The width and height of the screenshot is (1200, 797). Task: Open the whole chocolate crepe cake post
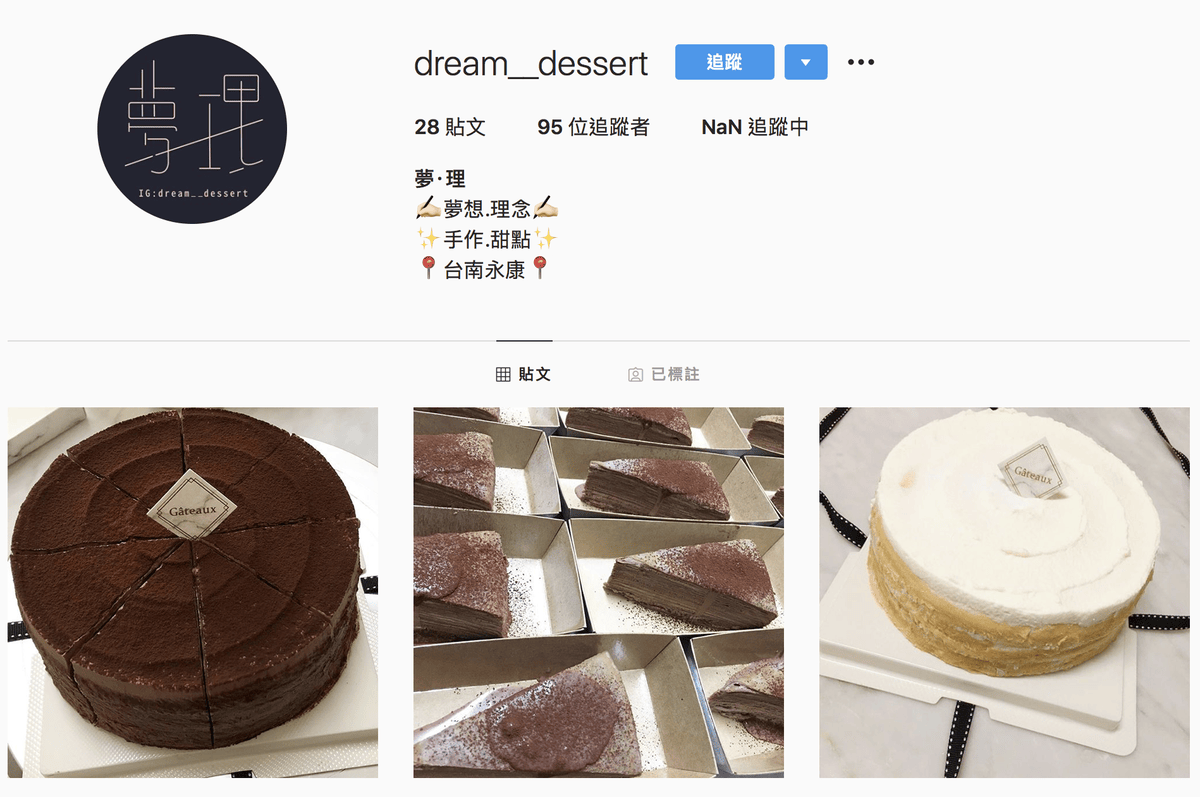pyautogui.click(x=193, y=592)
